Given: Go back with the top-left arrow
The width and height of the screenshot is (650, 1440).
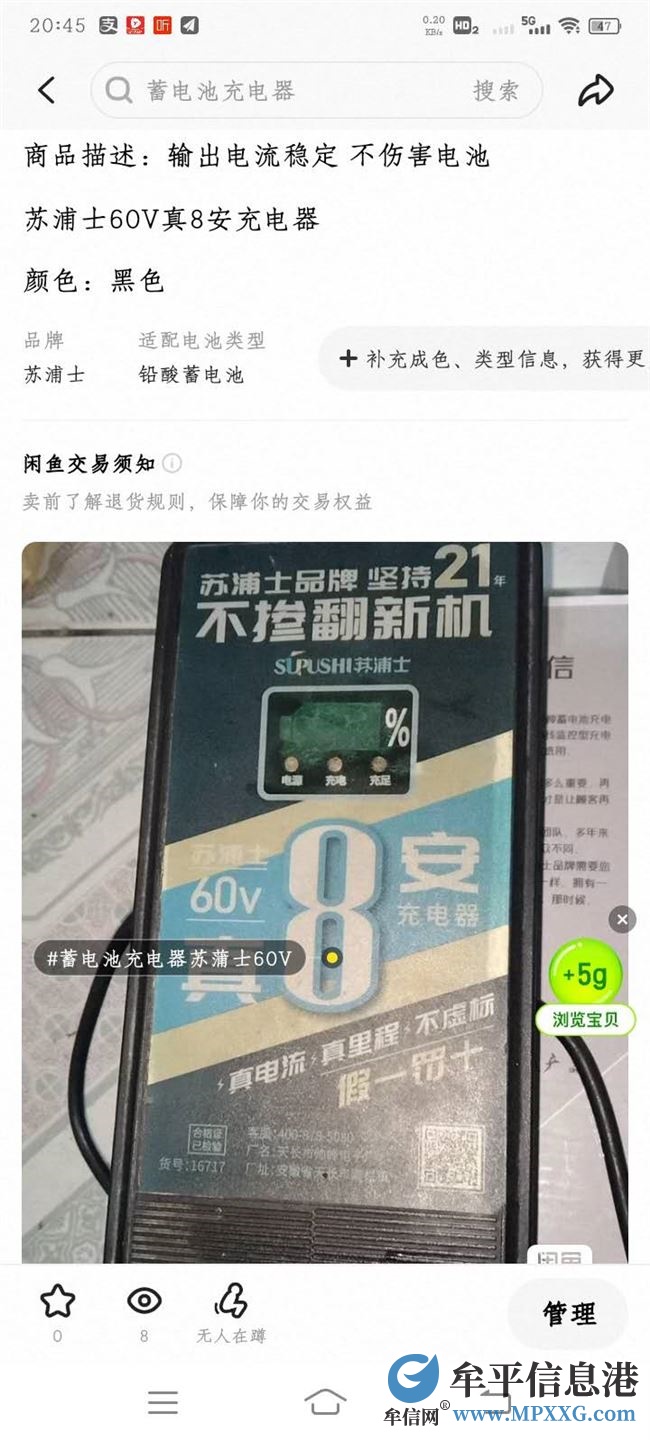Looking at the screenshot, I should (x=46, y=91).
